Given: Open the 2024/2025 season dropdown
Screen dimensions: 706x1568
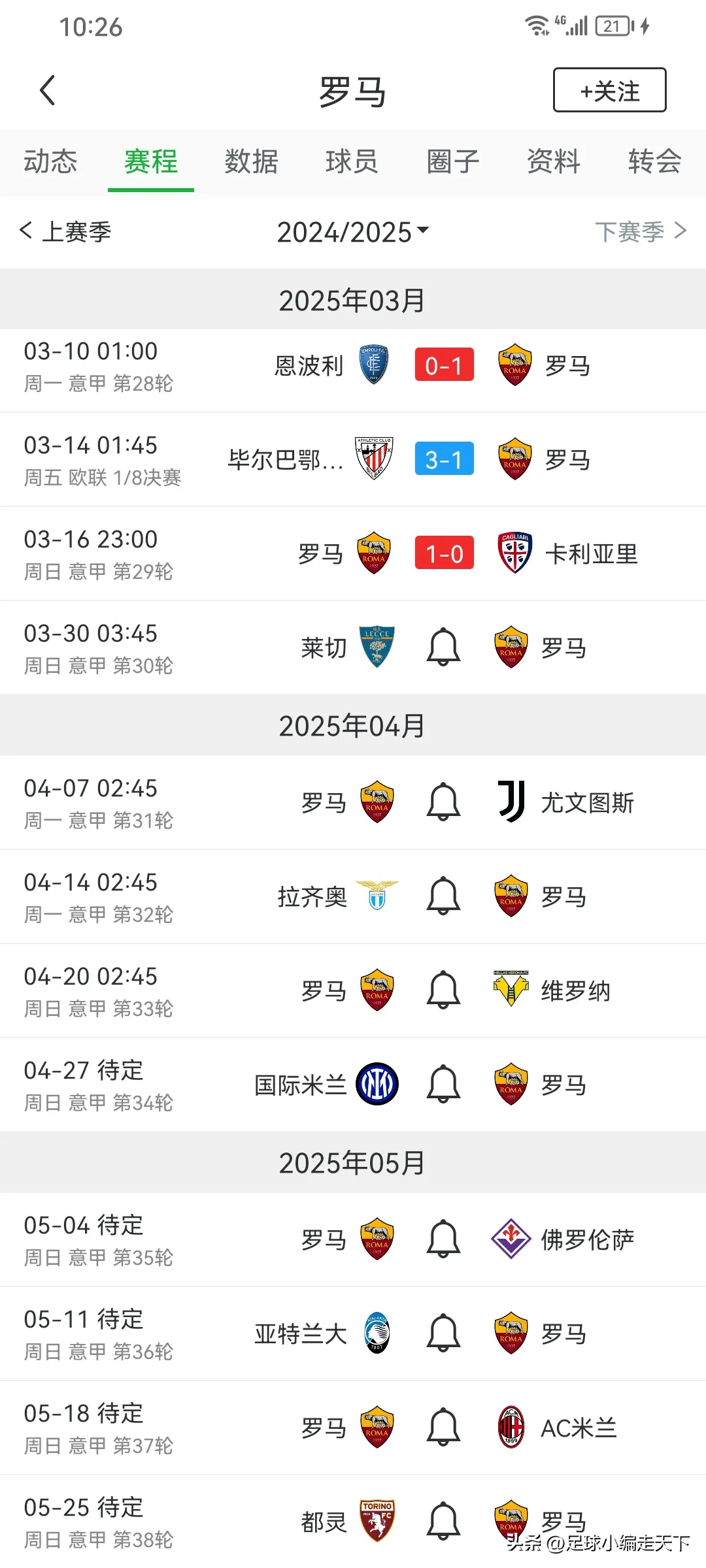Looking at the screenshot, I should pyautogui.click(x=353, y=231).
